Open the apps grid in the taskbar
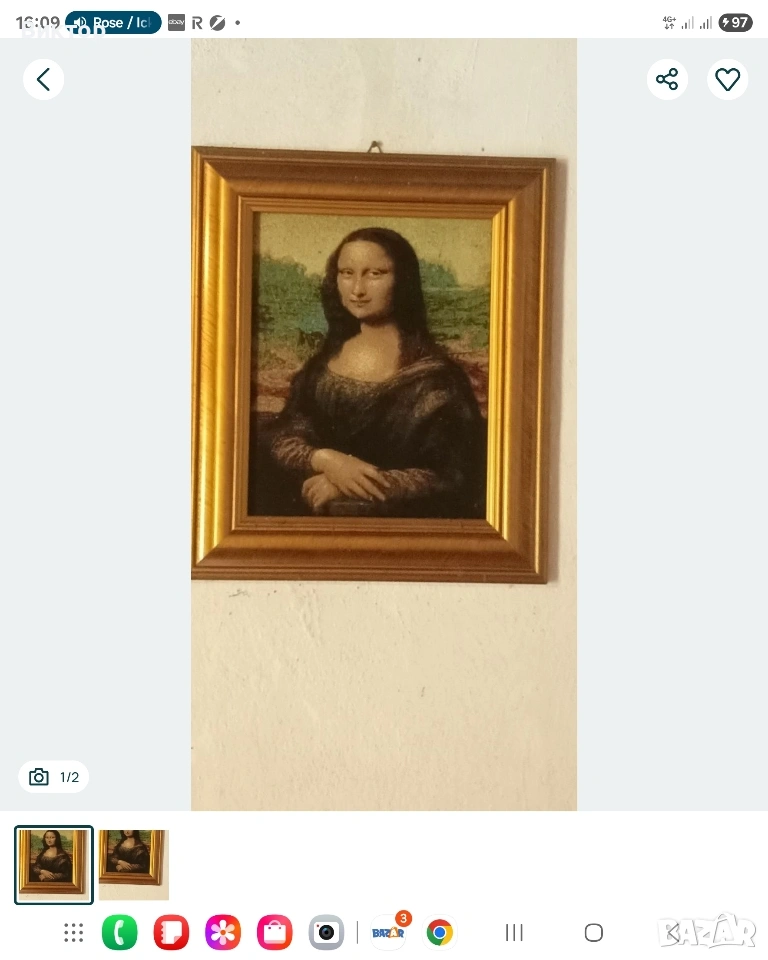This screenshot has height=960, width=768. 74,932
